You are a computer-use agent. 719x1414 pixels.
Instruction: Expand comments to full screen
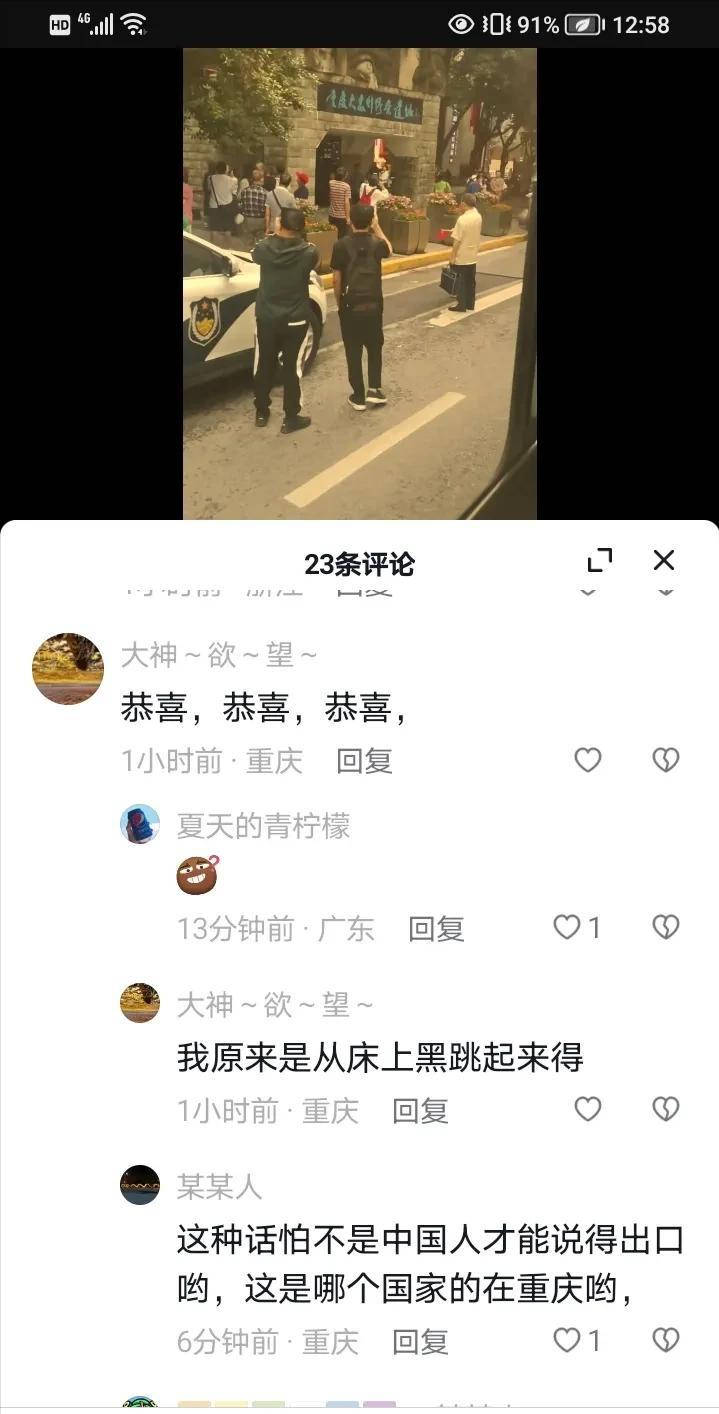(599, 561)
